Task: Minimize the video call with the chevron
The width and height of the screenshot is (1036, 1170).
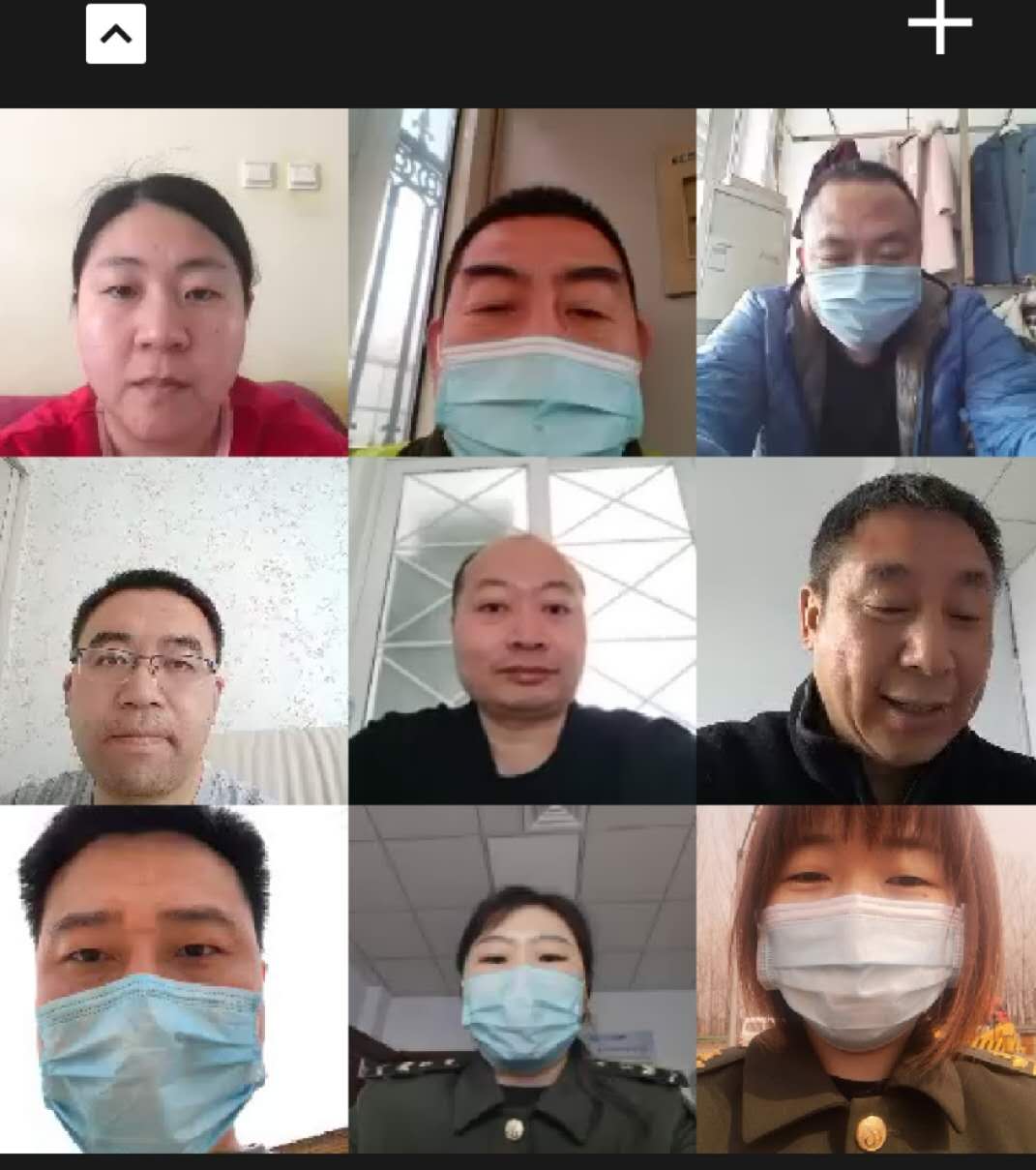Action: (116, 35)
